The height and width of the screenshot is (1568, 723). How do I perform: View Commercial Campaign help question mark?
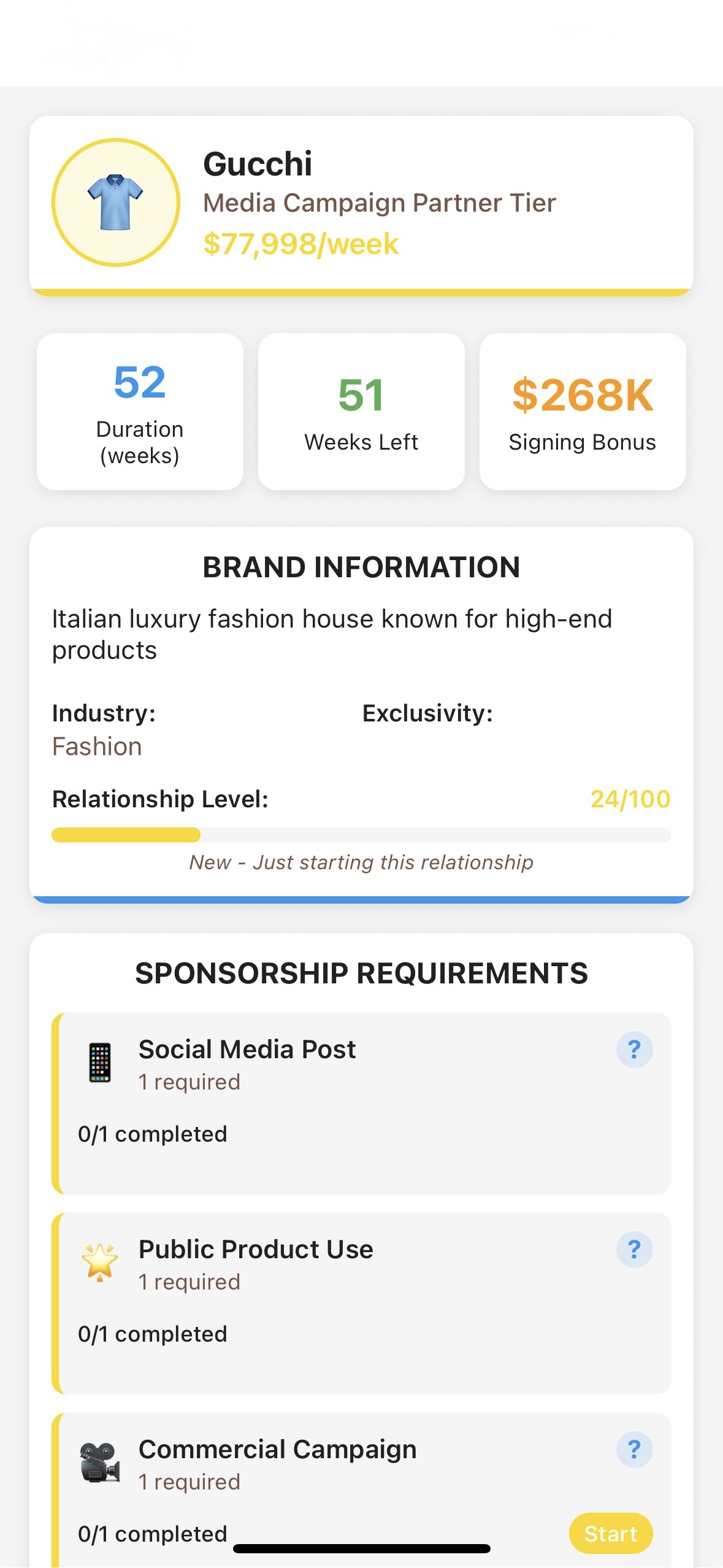tap(634, 1450)
